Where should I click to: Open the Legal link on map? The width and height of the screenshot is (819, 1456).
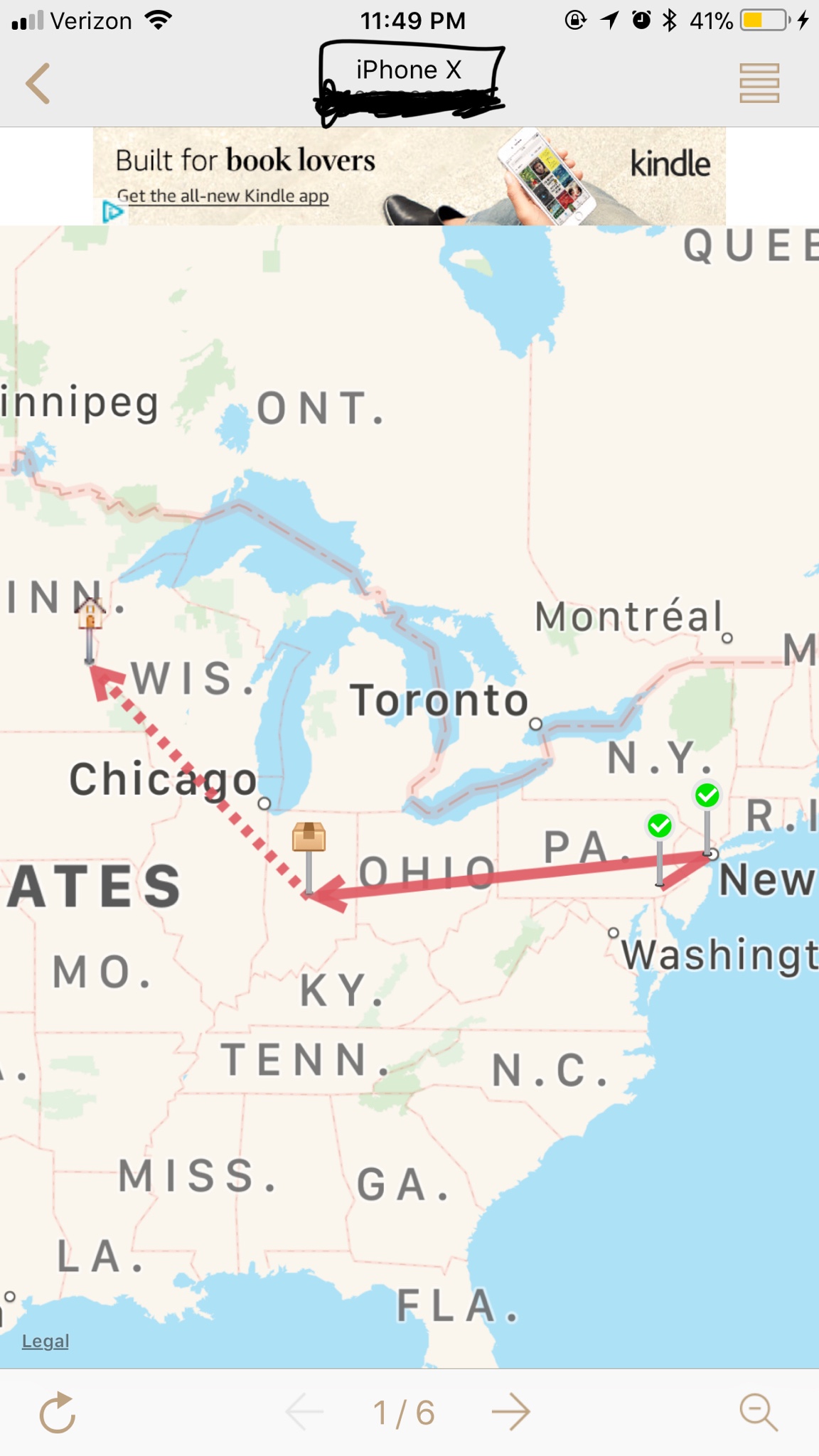[45, 1341]
